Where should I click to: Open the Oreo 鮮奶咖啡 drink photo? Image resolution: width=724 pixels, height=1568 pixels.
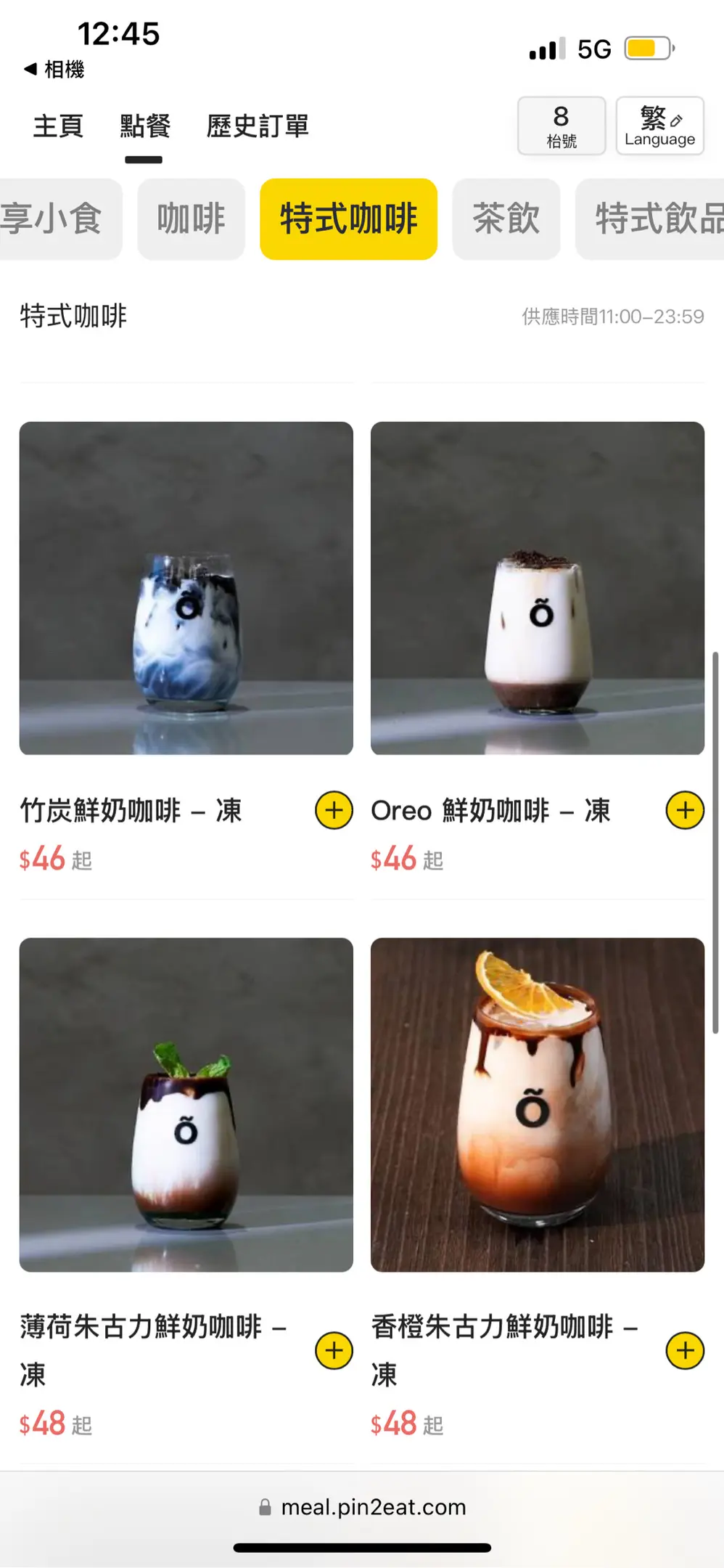point(538,588)
